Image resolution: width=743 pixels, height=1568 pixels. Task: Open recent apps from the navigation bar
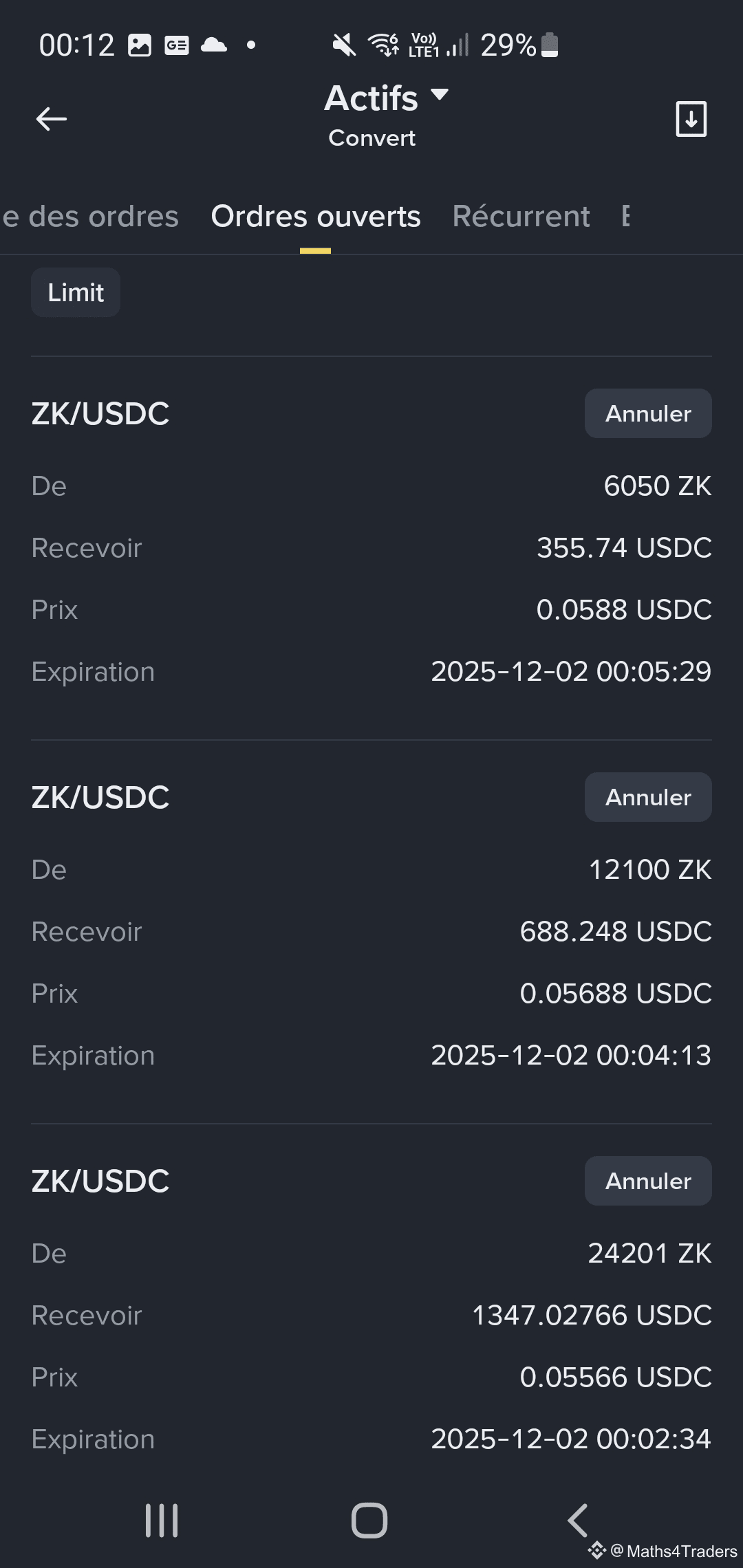coord(162,1520)
